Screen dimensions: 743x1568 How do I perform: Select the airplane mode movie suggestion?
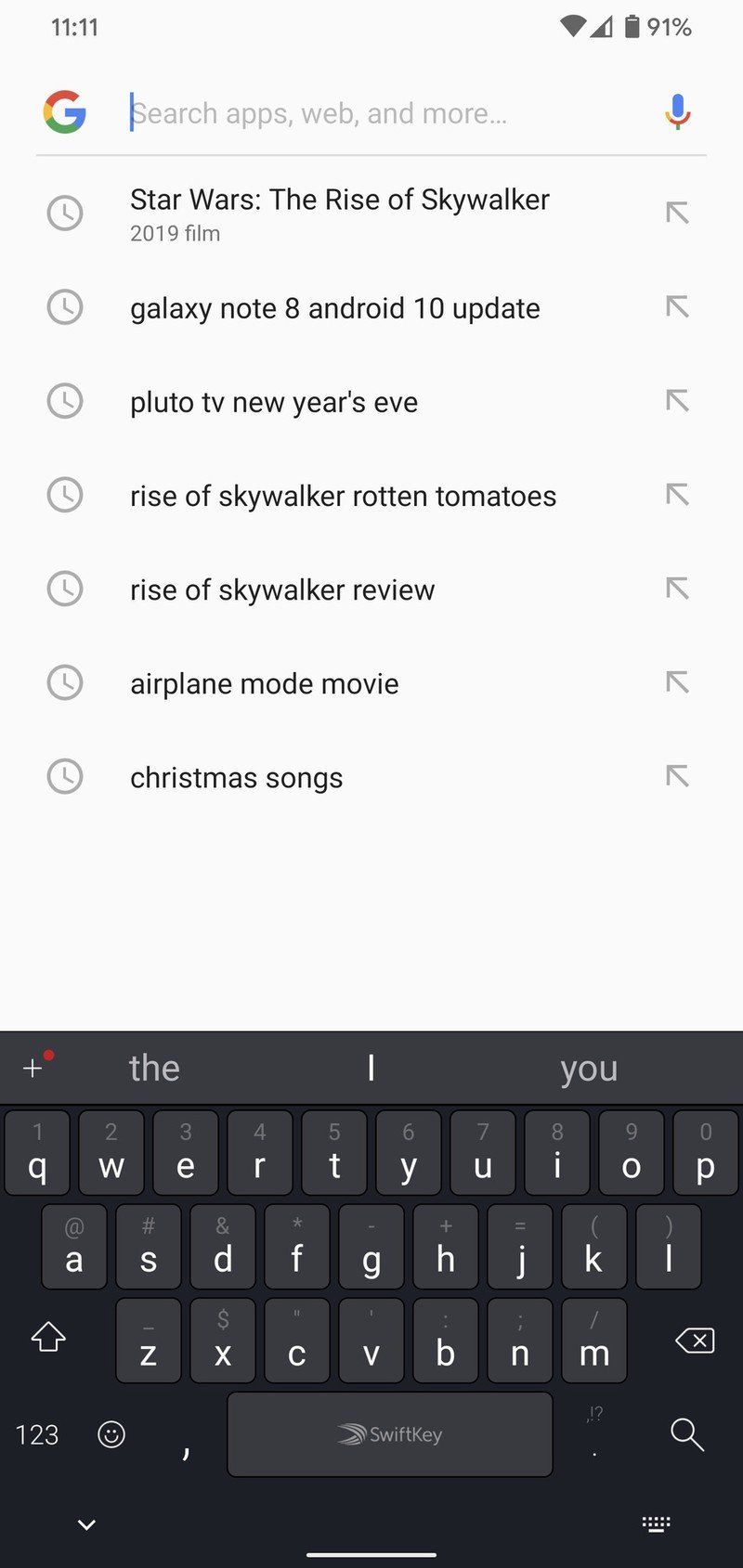pos(264,682)
